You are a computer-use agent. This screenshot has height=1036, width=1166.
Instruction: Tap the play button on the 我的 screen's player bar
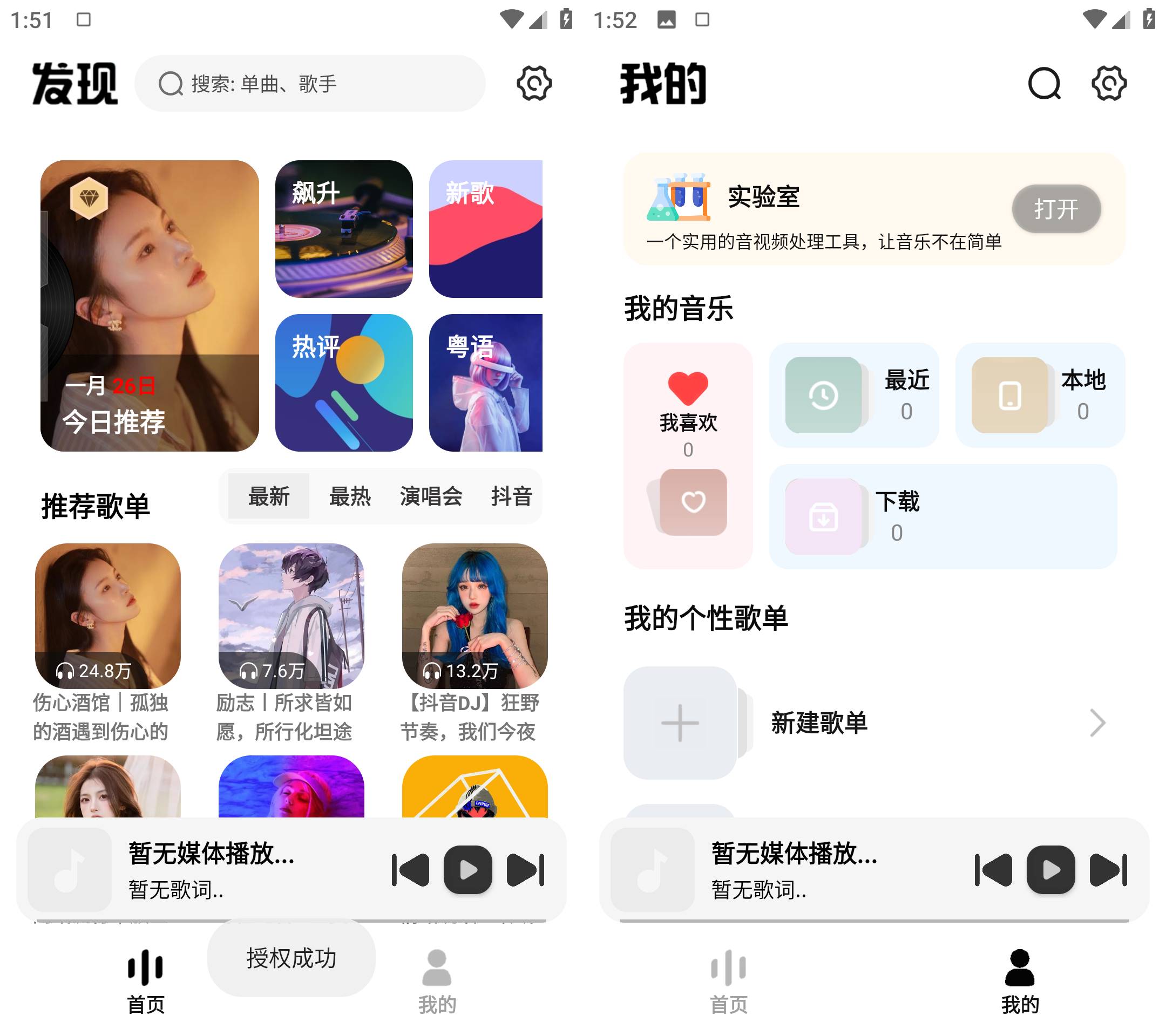pyautogui.click(x=1050, y=869)
